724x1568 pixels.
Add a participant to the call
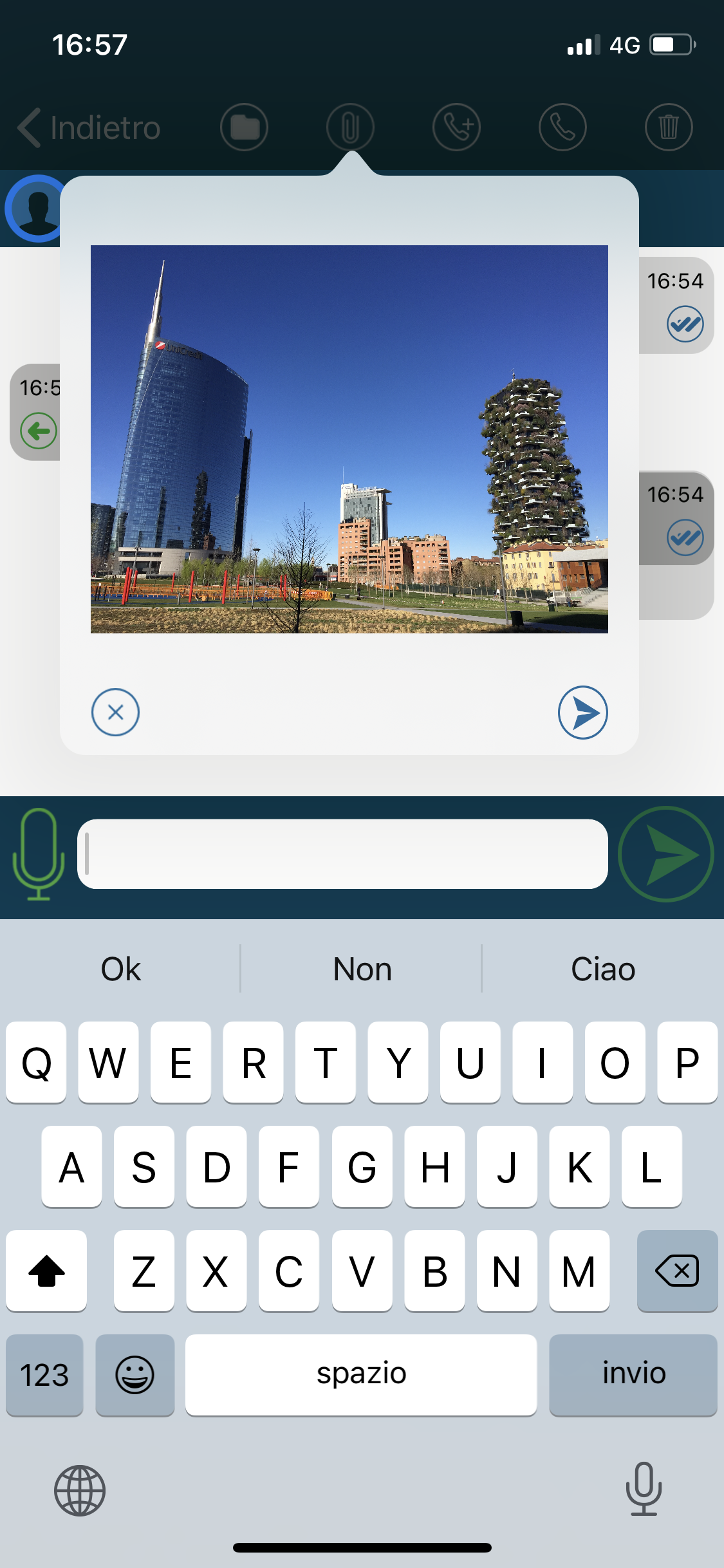click(456, 127)
